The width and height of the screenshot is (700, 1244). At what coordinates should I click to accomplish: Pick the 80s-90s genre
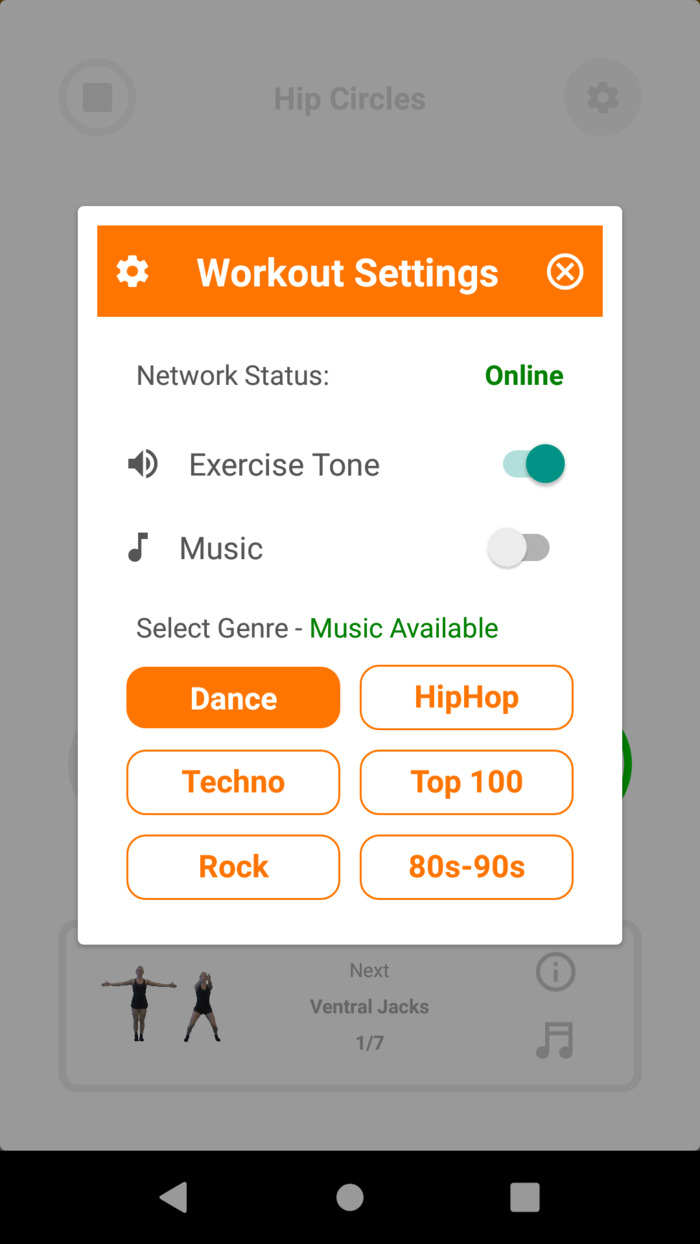(466, 867)
